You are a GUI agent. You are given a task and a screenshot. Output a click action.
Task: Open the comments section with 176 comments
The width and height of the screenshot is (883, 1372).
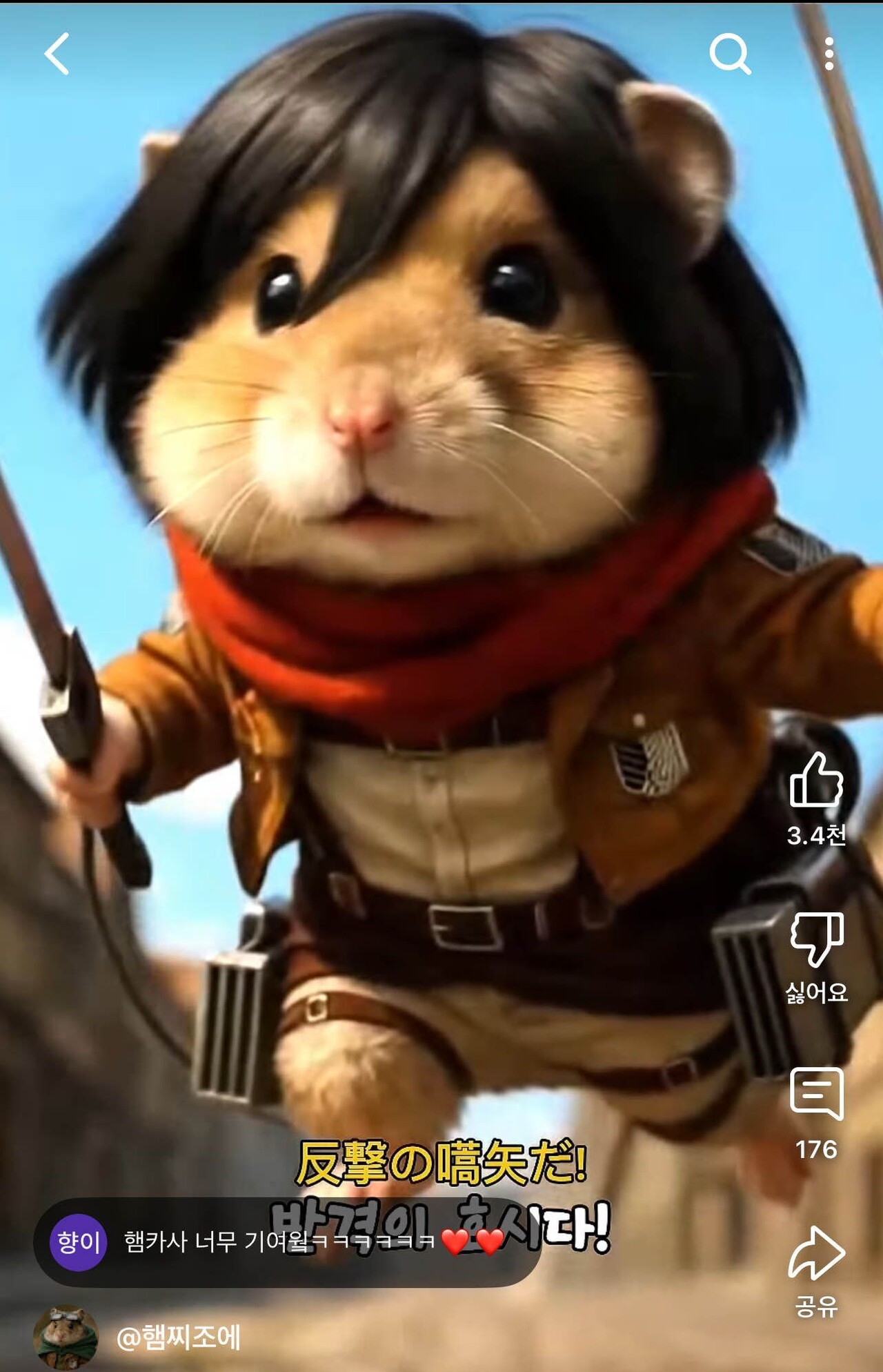(816, 1094)
